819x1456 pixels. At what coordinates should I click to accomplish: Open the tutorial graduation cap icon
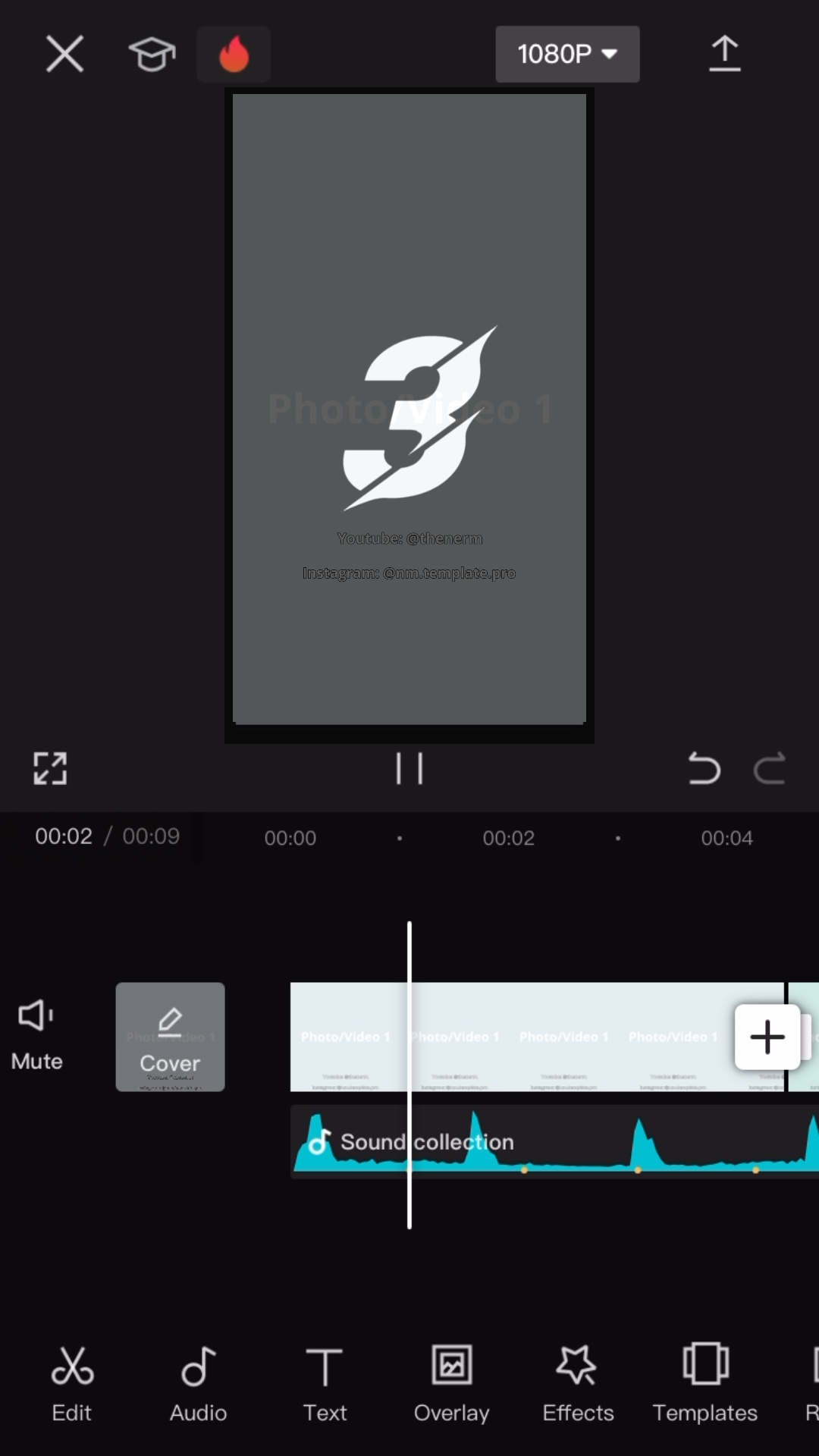[152, 54]
